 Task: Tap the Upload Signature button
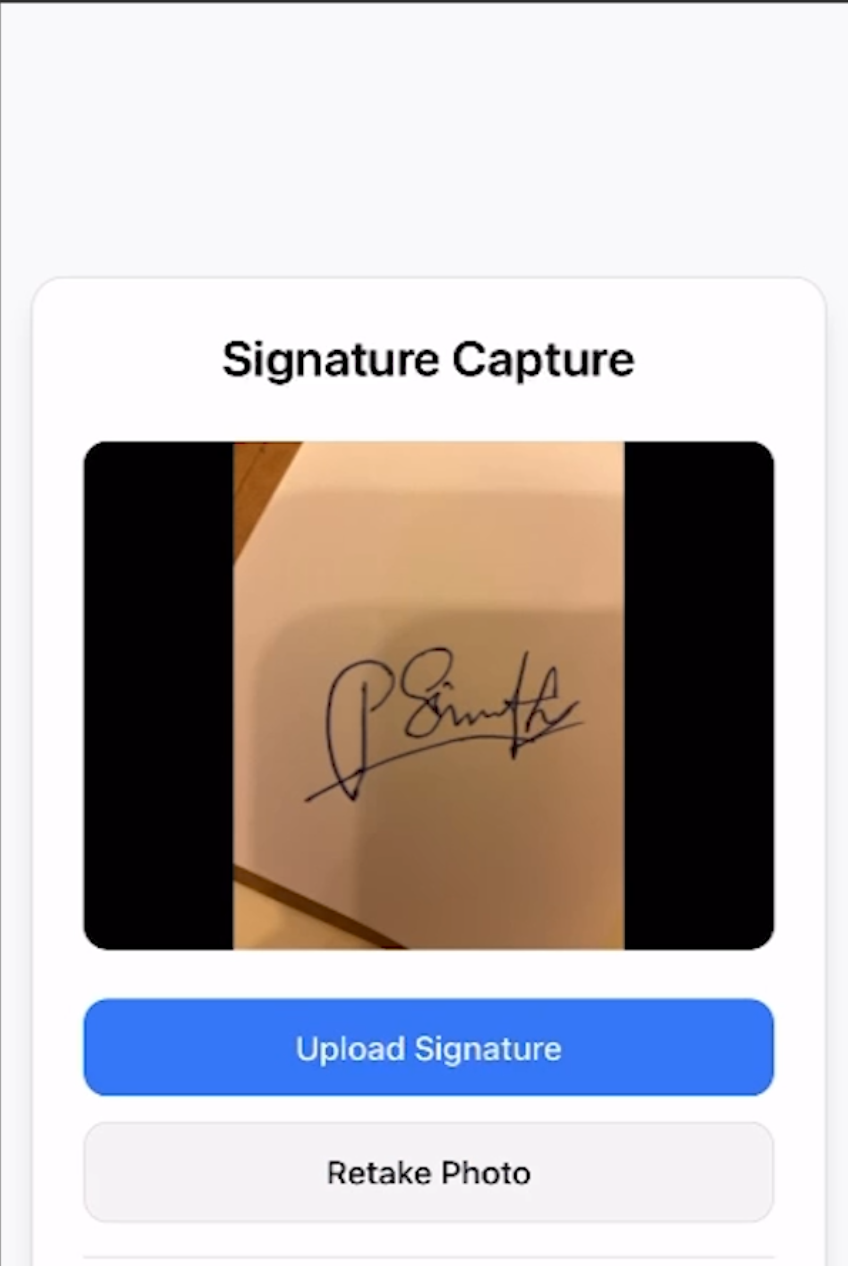(x=428, y=1047)
